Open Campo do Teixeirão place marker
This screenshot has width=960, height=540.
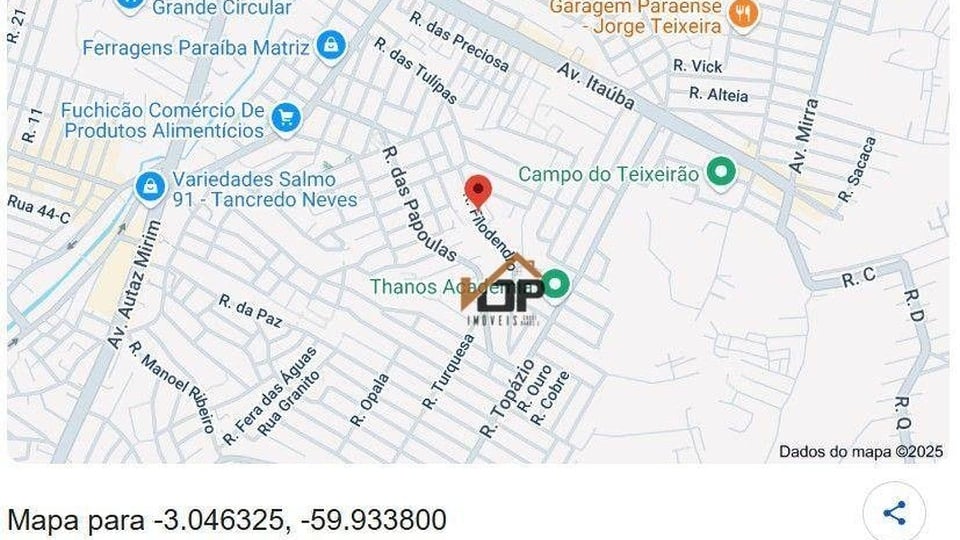pyautogui.click(x=720, y=173)
